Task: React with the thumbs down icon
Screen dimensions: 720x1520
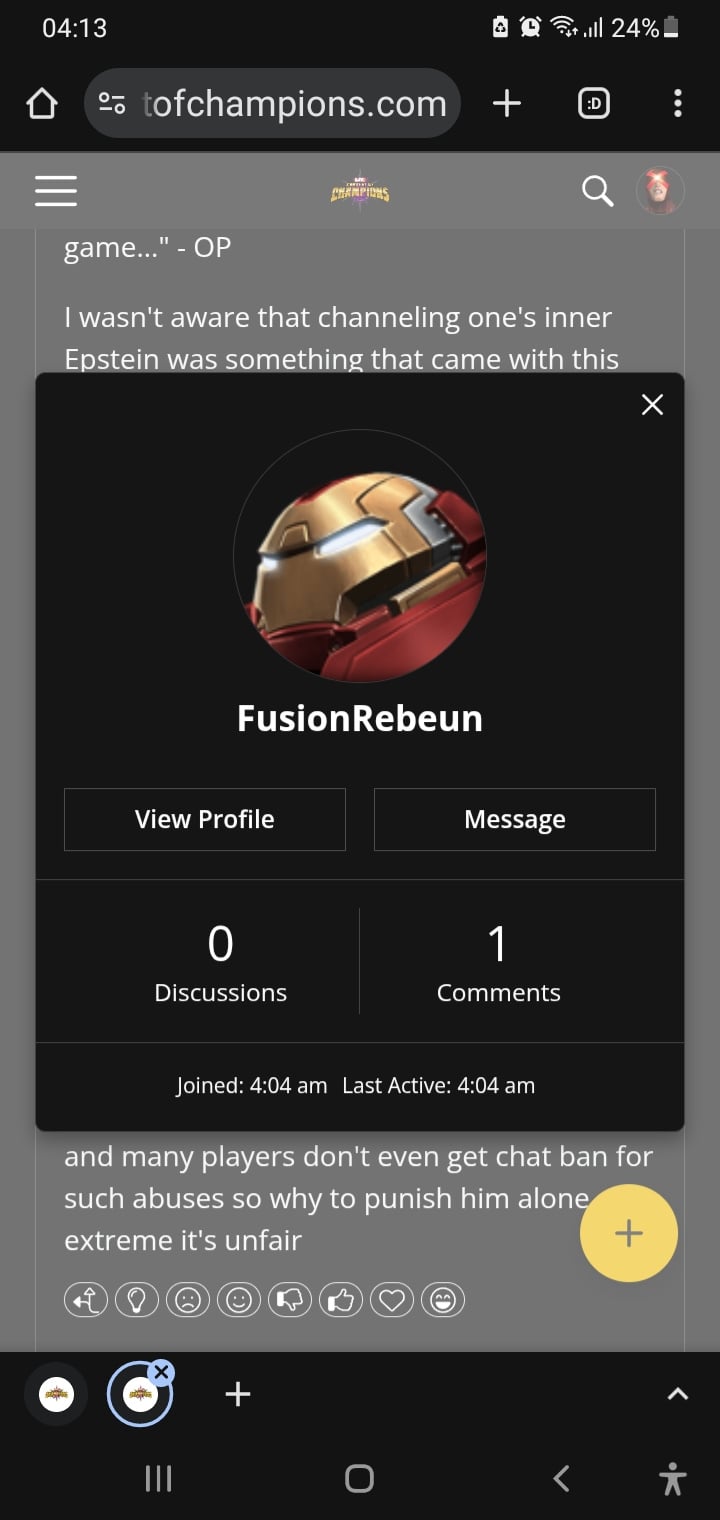Action: tap(290, 1299)
